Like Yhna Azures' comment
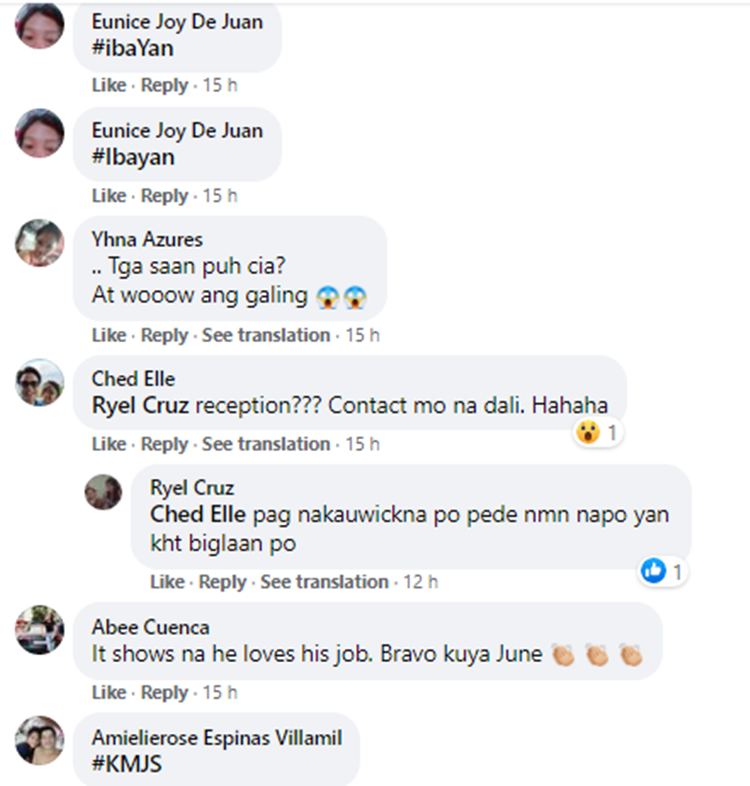This screenshot has height=786, width=750. [x=108, y=335]
